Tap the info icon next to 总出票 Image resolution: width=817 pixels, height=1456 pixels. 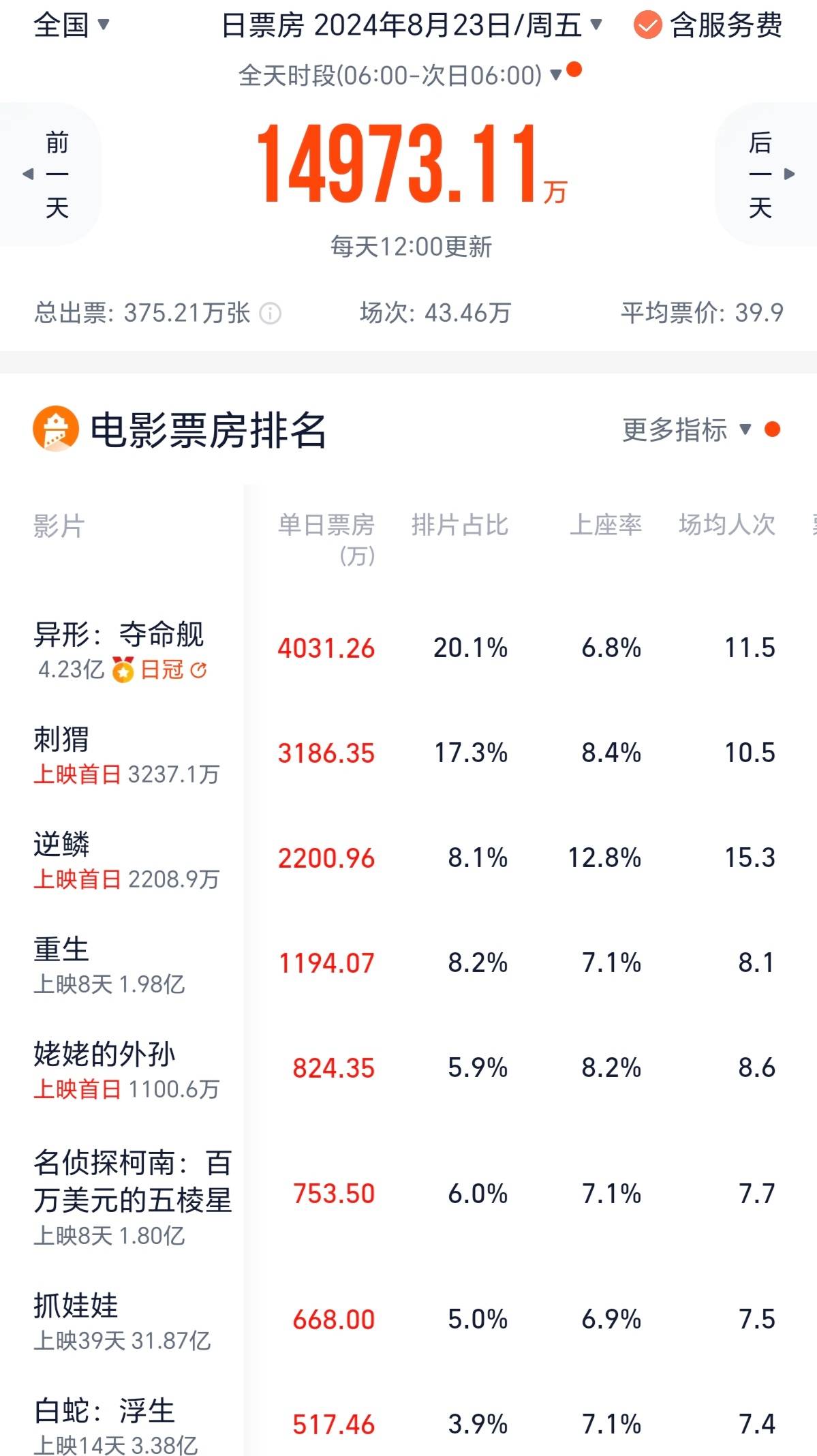pyautogui.click(x=271, y=314)
